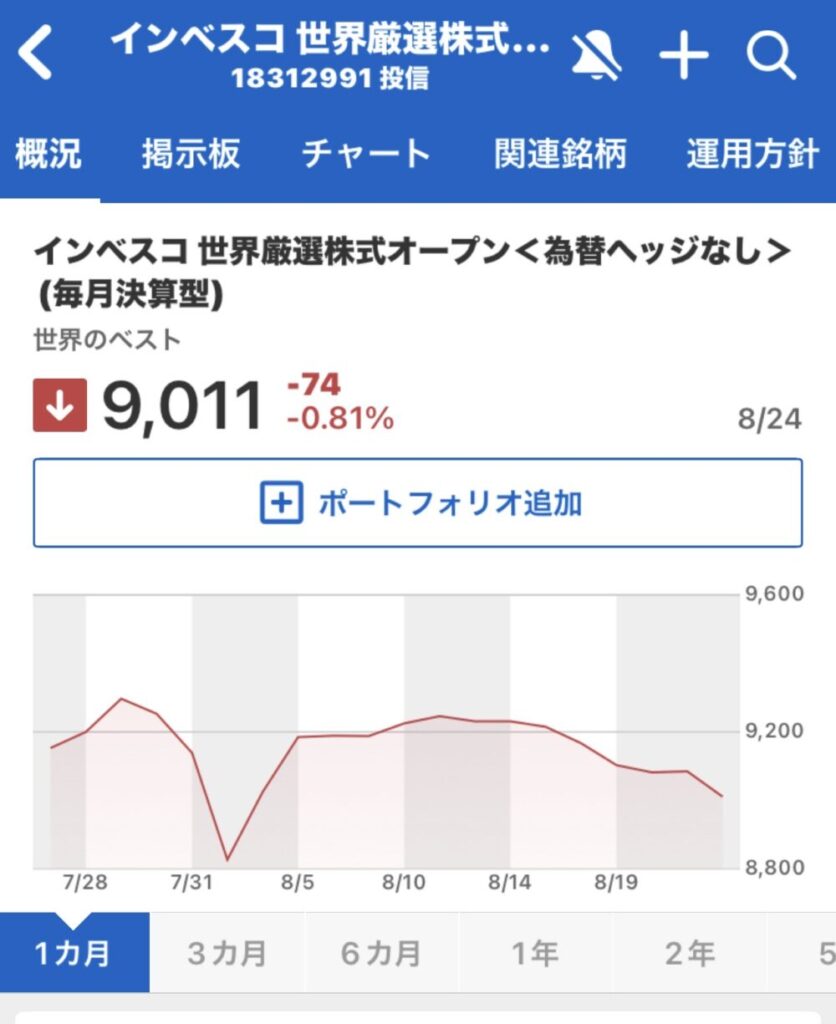Viewport: 836px width, 1024px height.
Task: Switch to the 掲示板 tab
Action: click(191, 154)
